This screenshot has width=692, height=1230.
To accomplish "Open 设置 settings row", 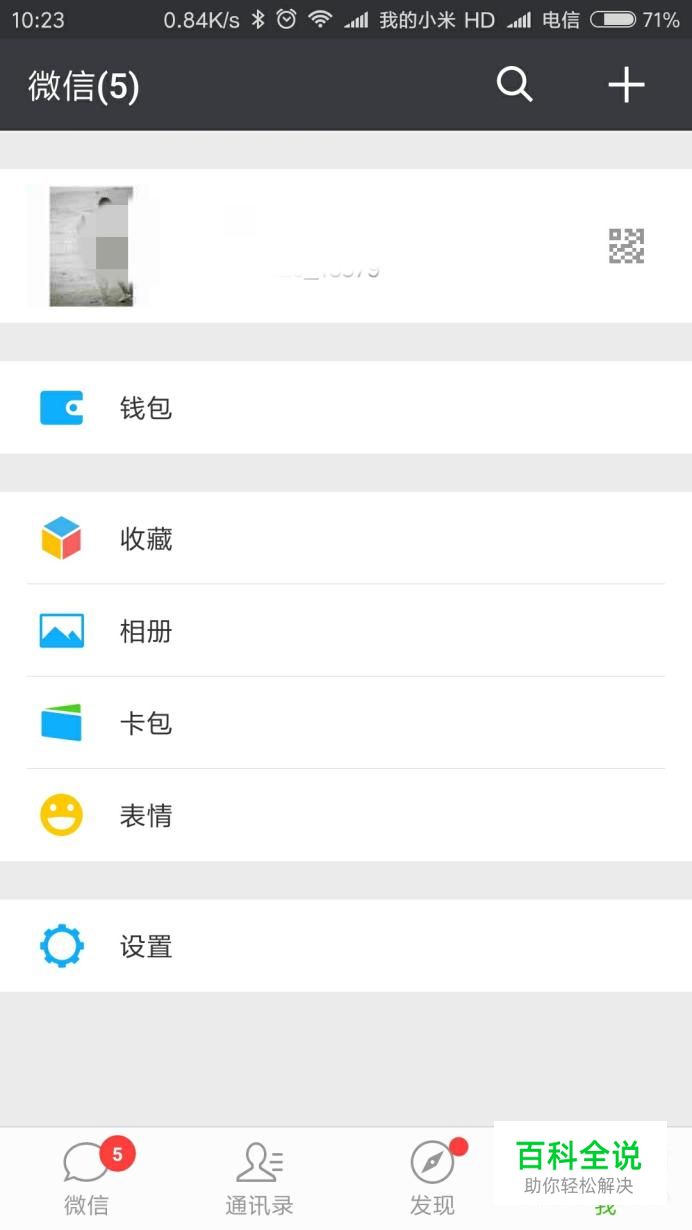I will point(345,946).
